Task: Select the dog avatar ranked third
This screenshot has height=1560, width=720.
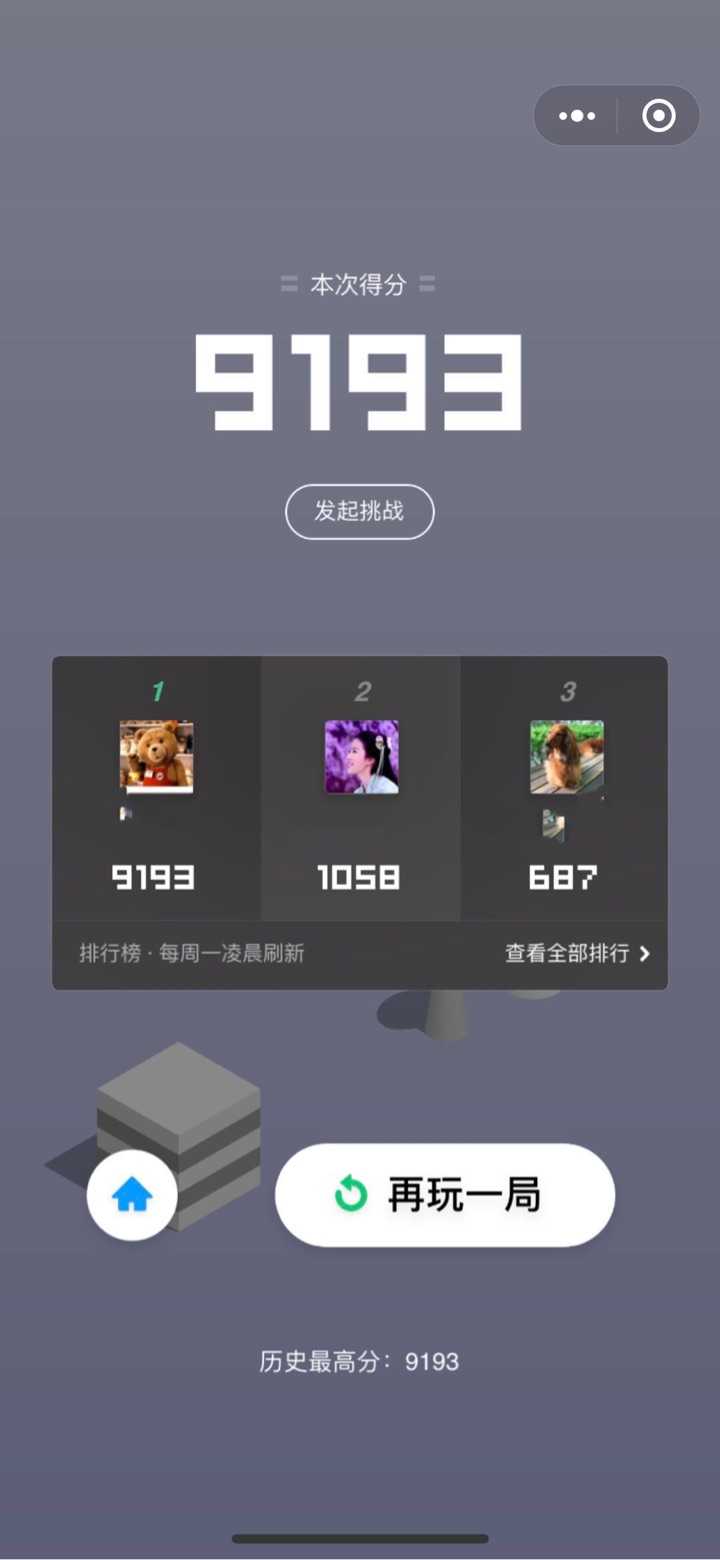Action: pos(567,757)
